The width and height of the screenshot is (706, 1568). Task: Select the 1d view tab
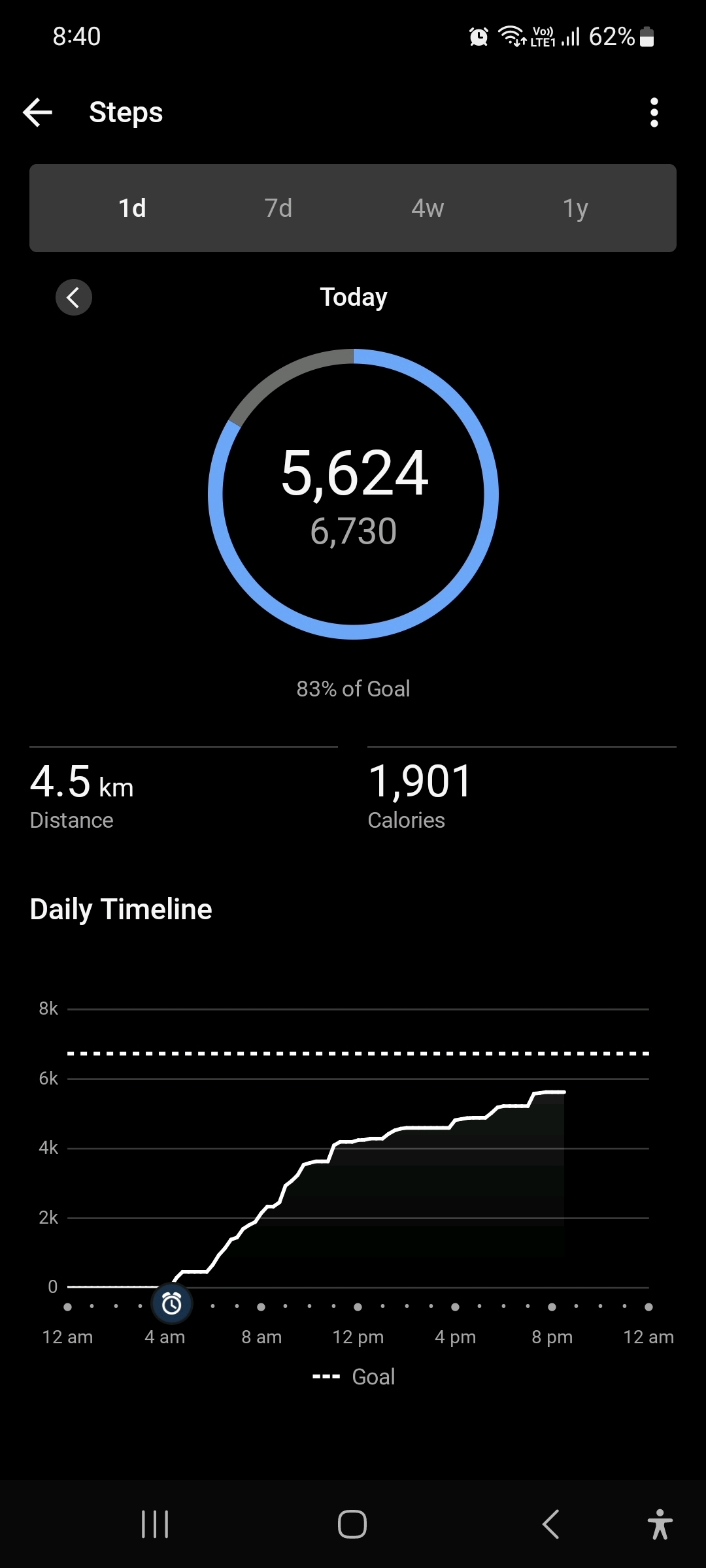(x=132, y=208)
